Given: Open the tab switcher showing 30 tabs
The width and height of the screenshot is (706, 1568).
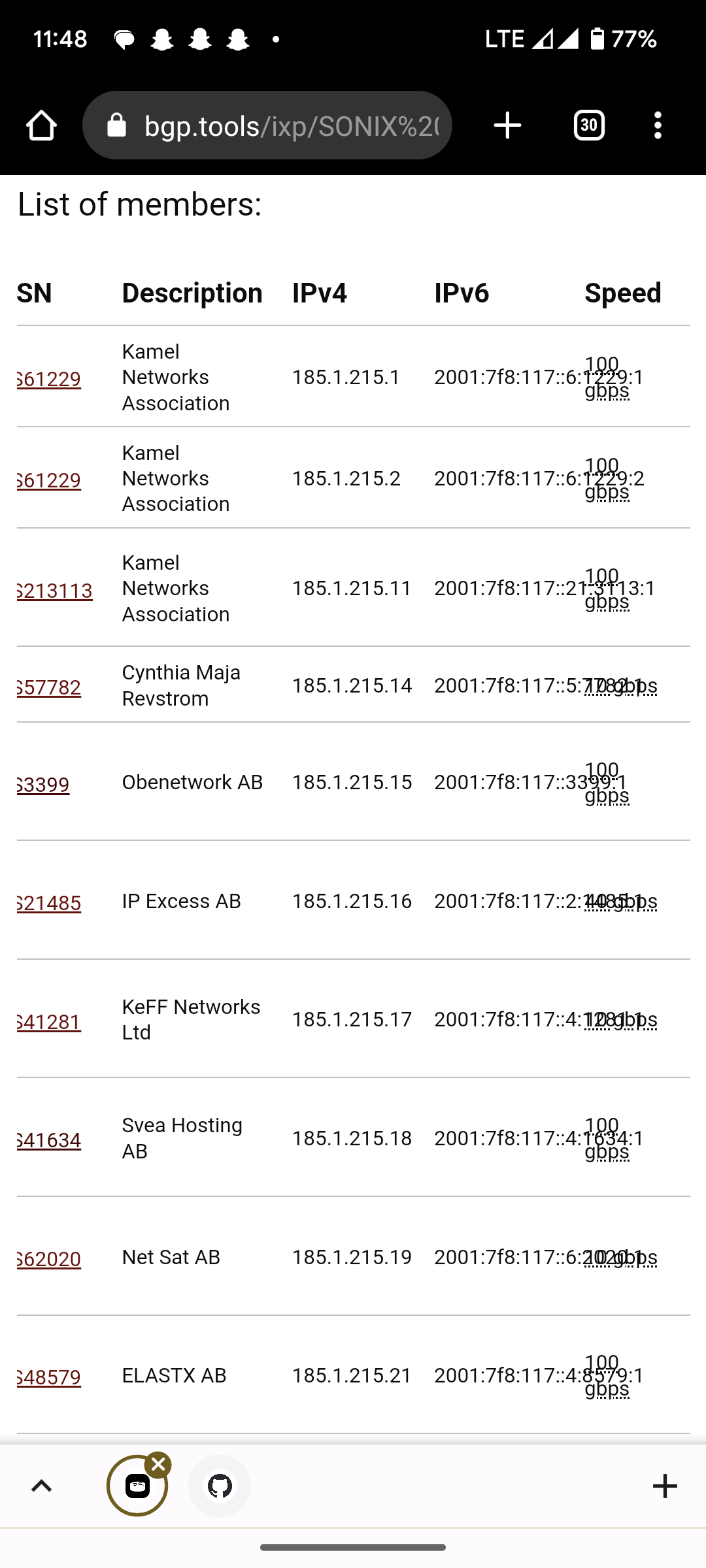Looking at the screenshot, I should (x=588, y=125).
